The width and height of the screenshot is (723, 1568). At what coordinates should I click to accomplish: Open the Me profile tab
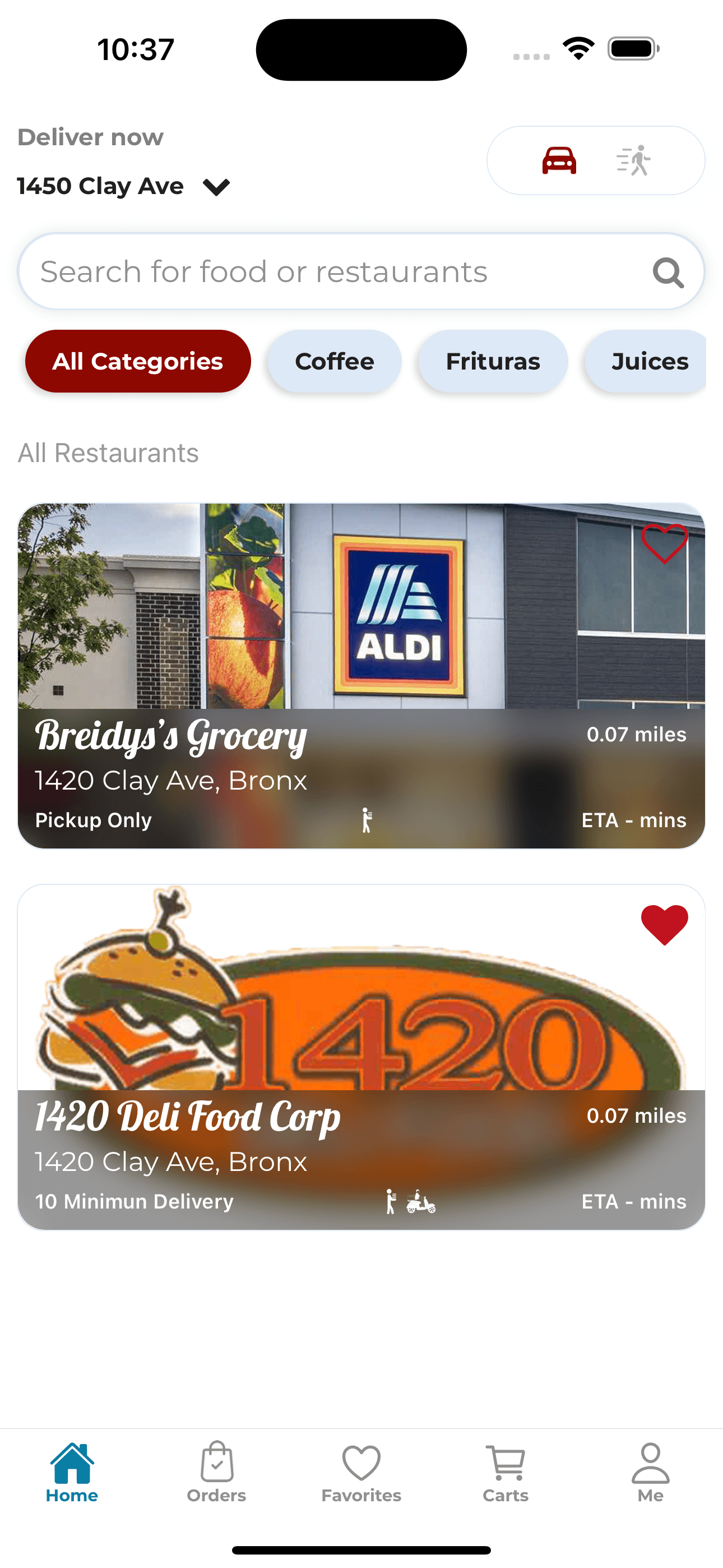coord(651,1473)
